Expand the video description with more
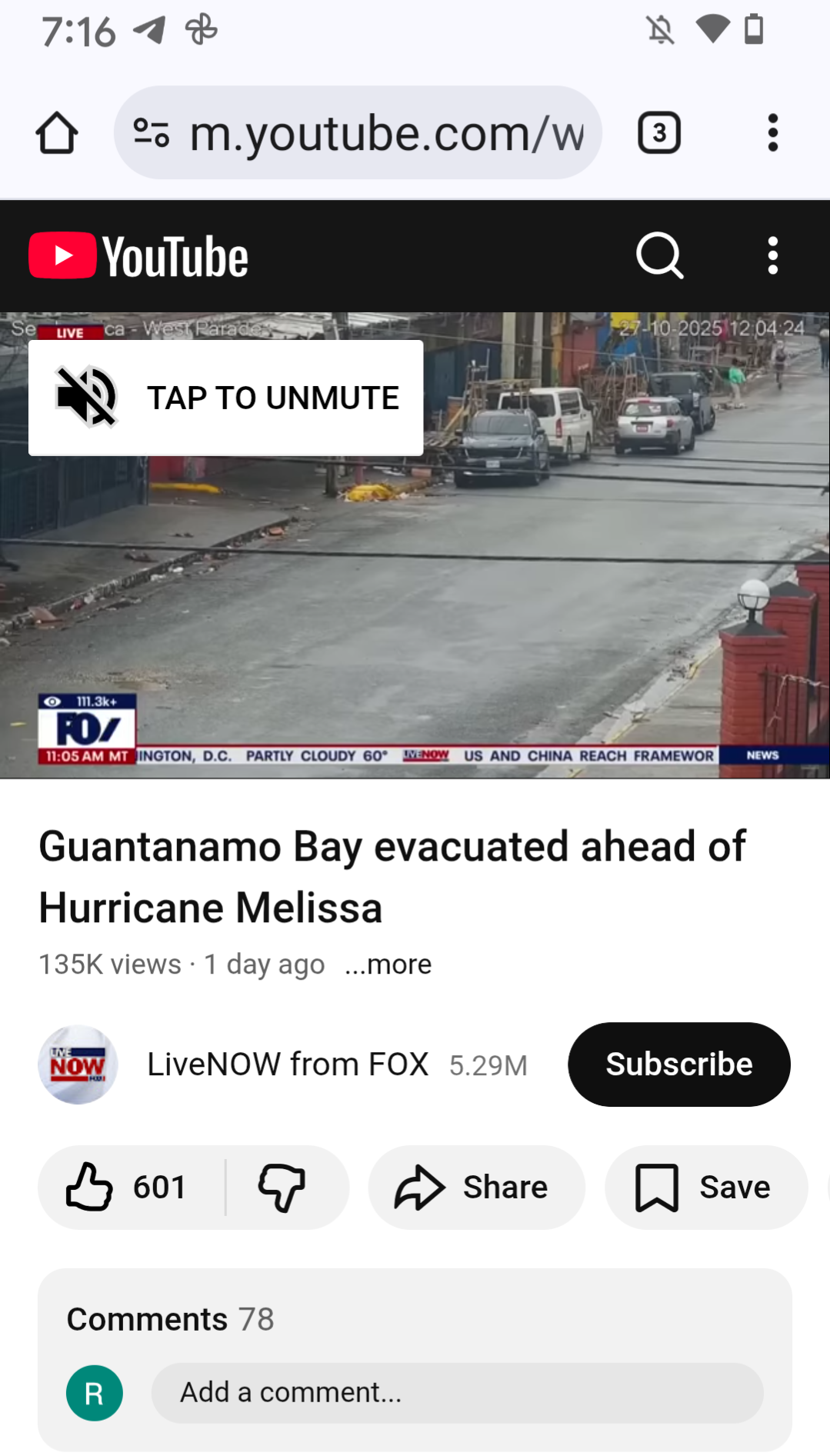The height and width of the screenshot is (1456, 830). click(388, 965)
